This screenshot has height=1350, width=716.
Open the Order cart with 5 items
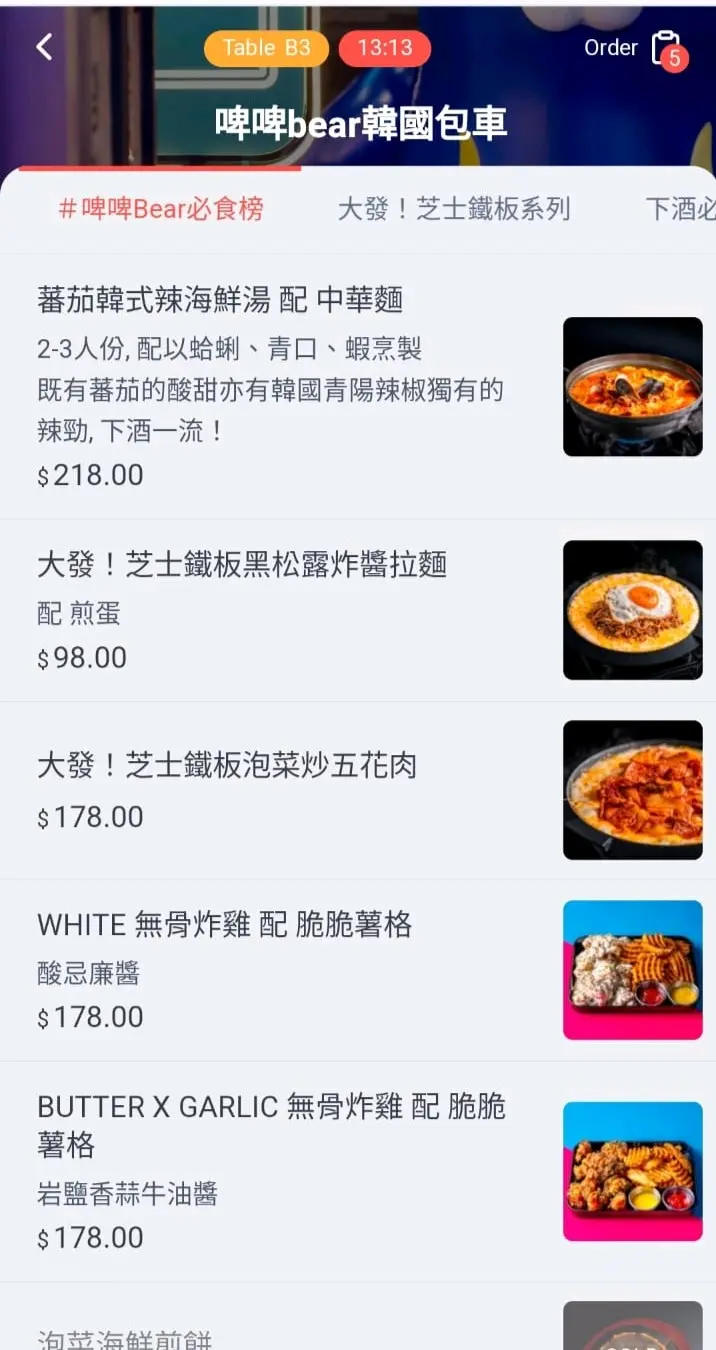pyautogui.click(x=664, y=48)
